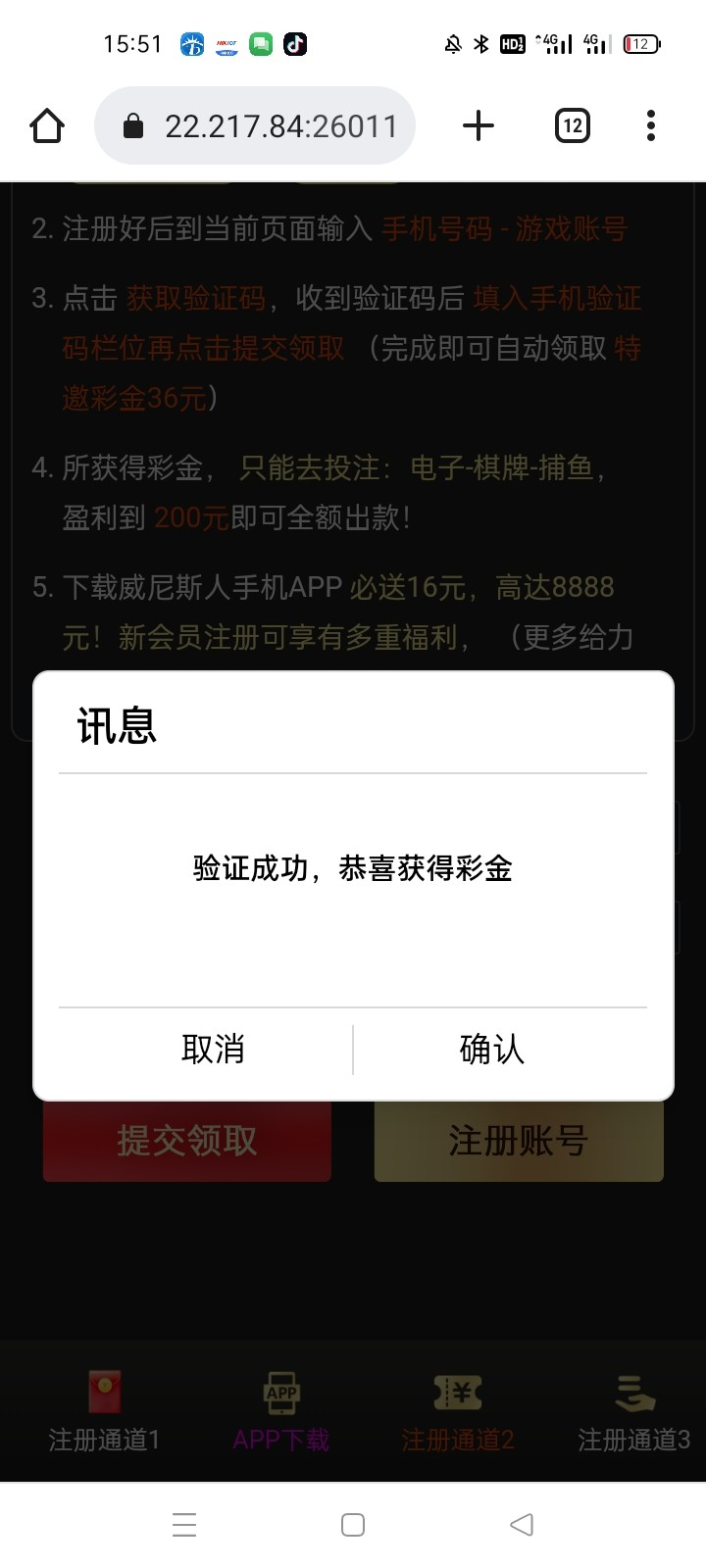Switch to 注册通道3
The image size is (706, 1568).
633,1411
